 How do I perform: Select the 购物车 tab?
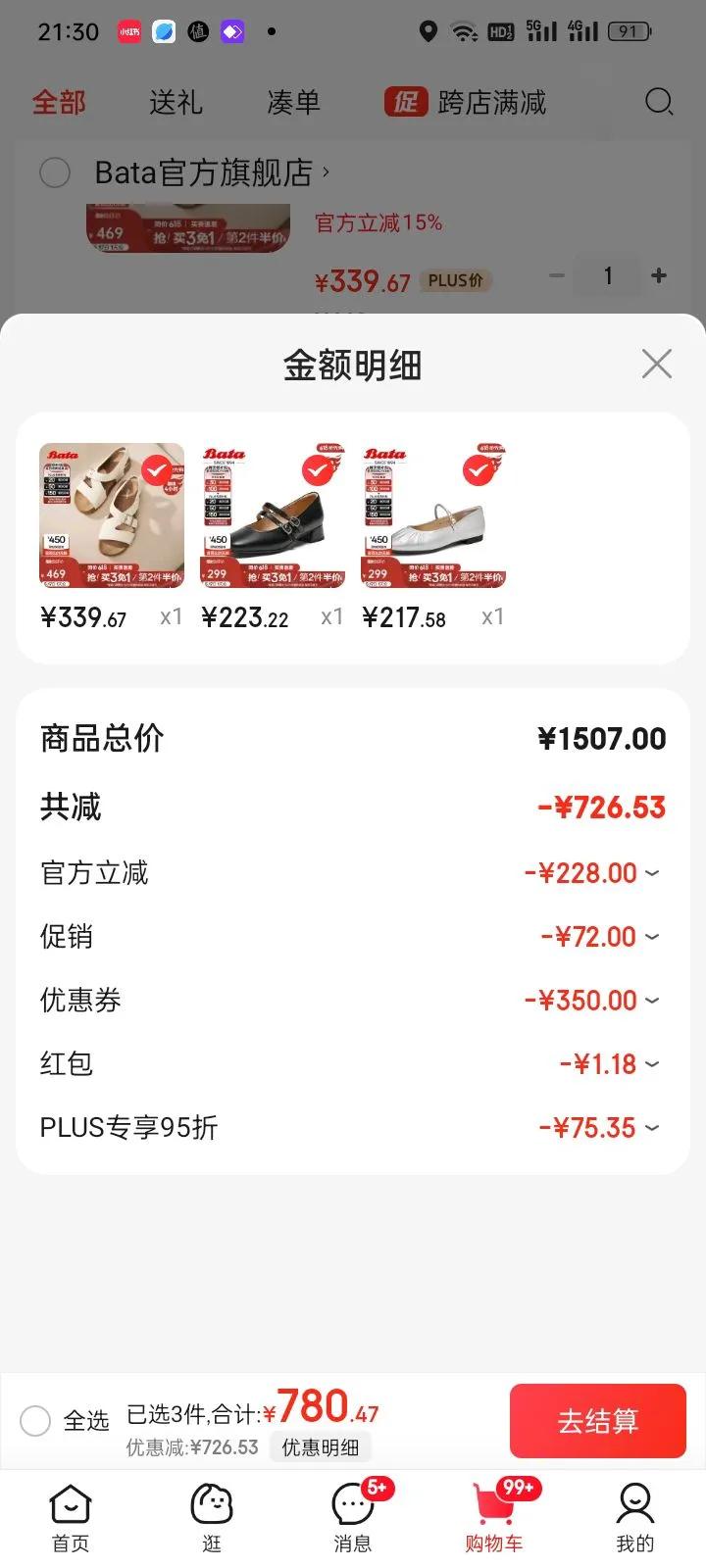(494, 1518)
